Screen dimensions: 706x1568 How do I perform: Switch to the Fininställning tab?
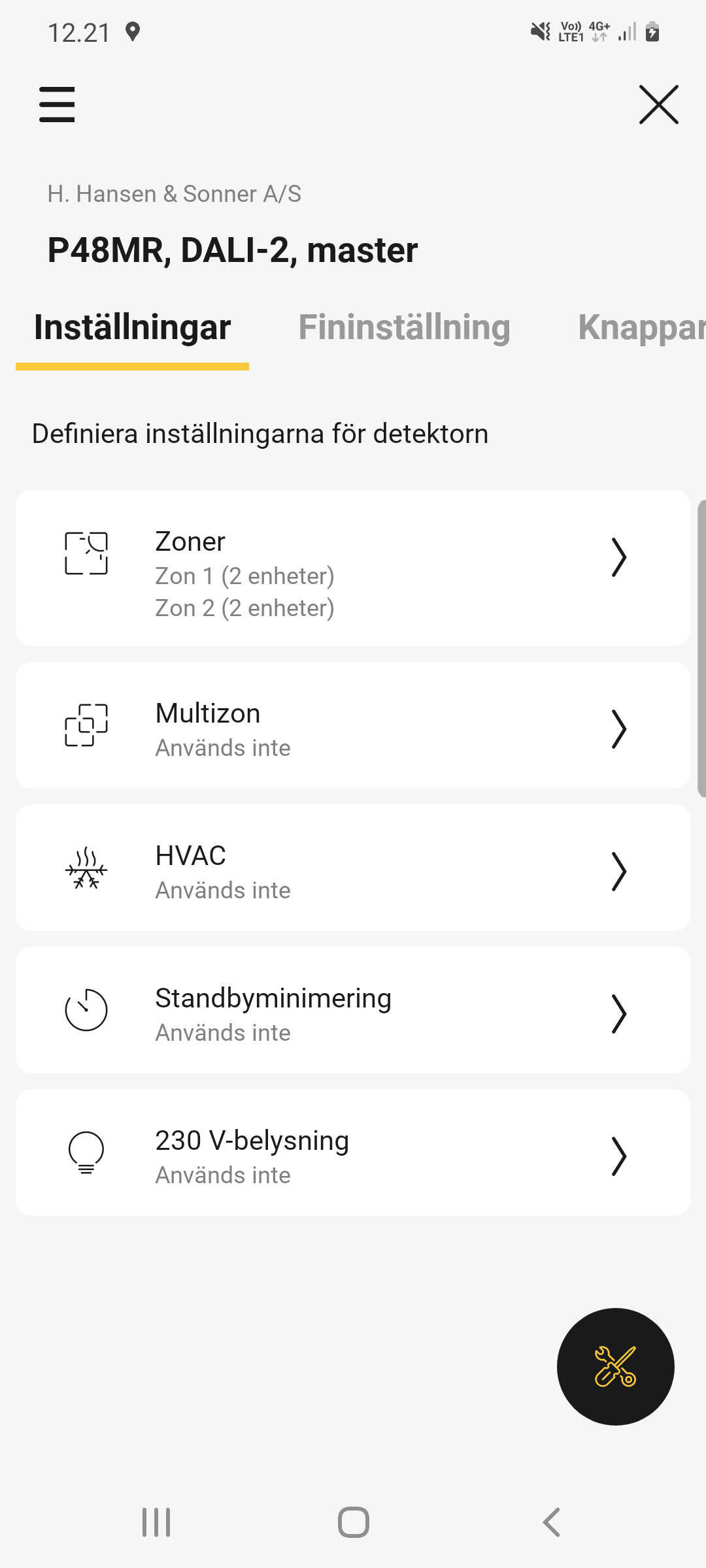coord(404,327)
